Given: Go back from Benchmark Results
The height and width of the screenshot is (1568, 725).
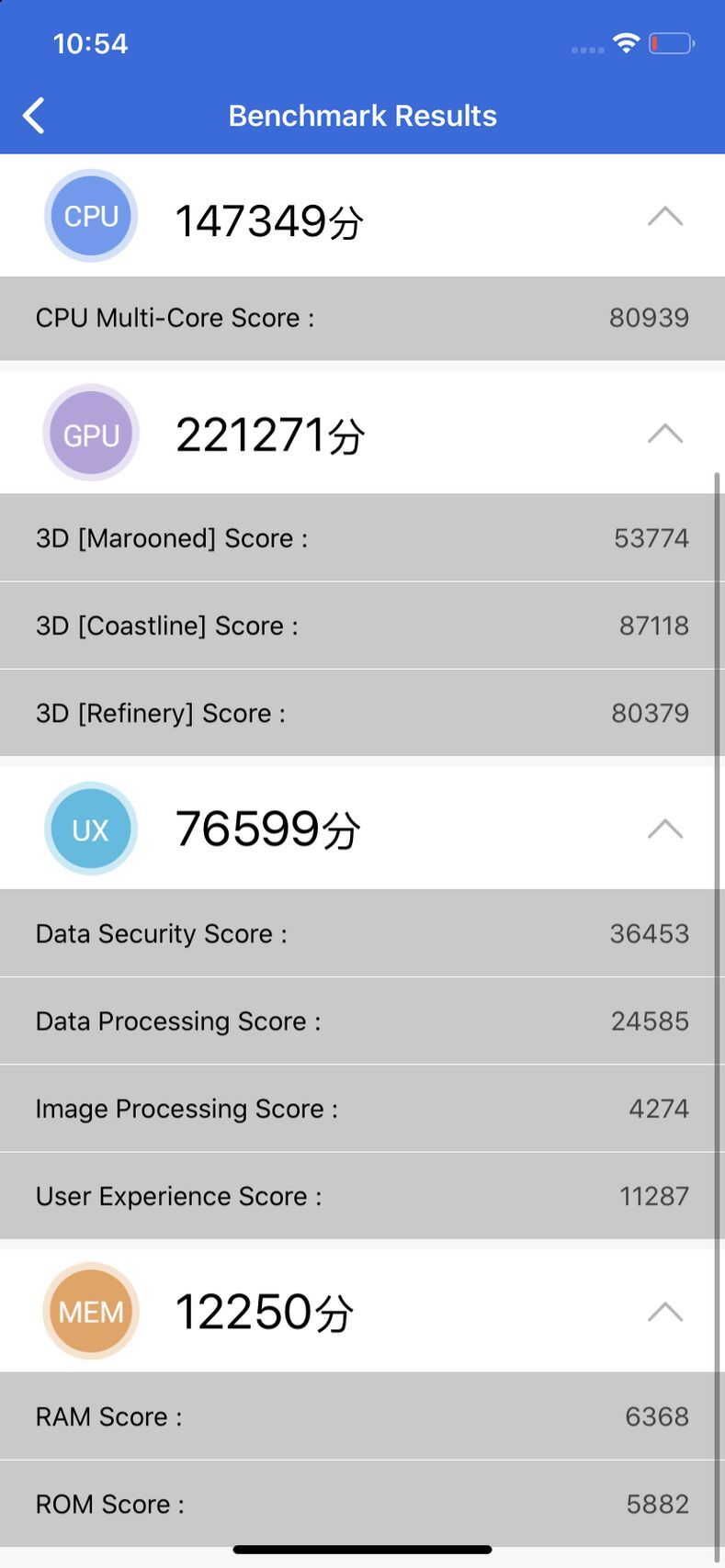Looking at the screenshot, I should pos(34,116).
